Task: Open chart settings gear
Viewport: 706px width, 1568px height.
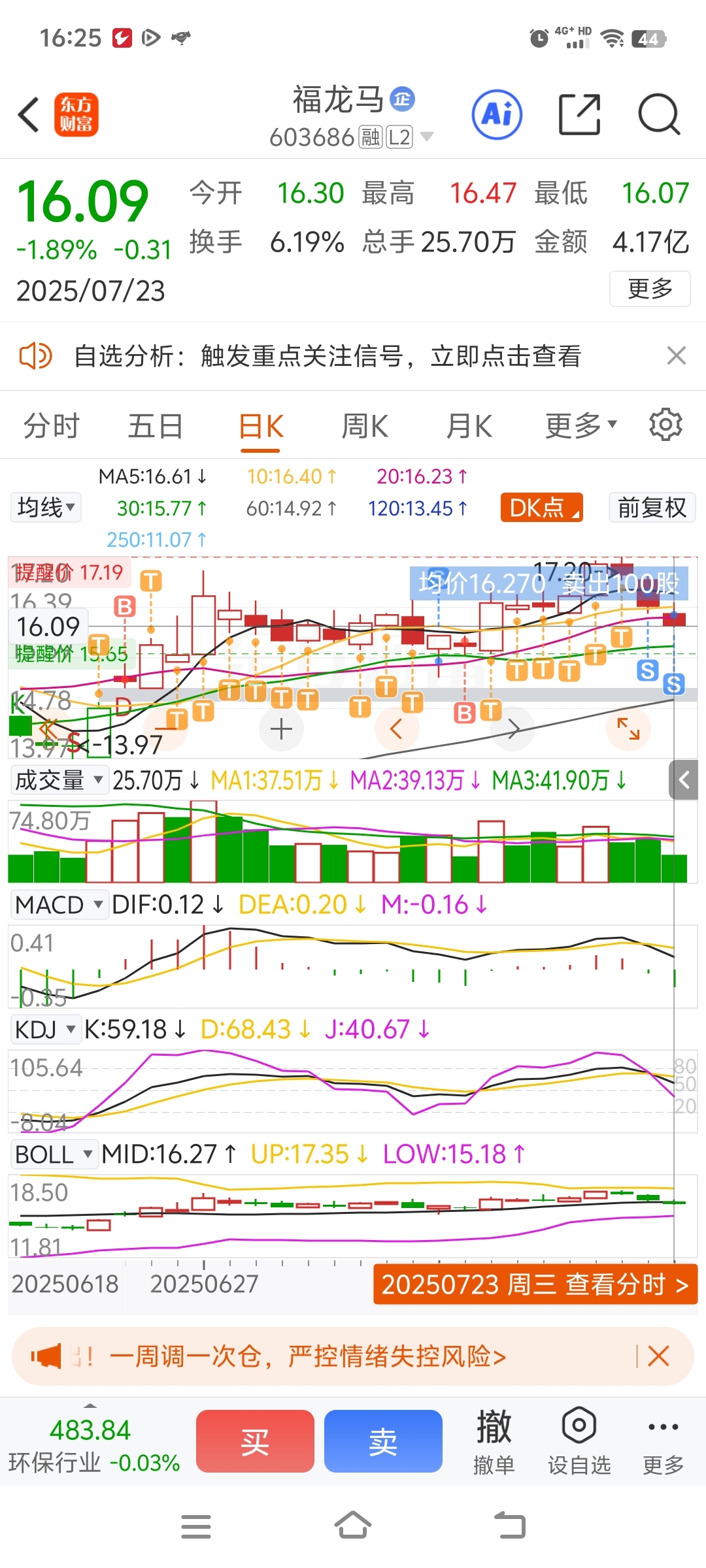Action: pos(665,425)
